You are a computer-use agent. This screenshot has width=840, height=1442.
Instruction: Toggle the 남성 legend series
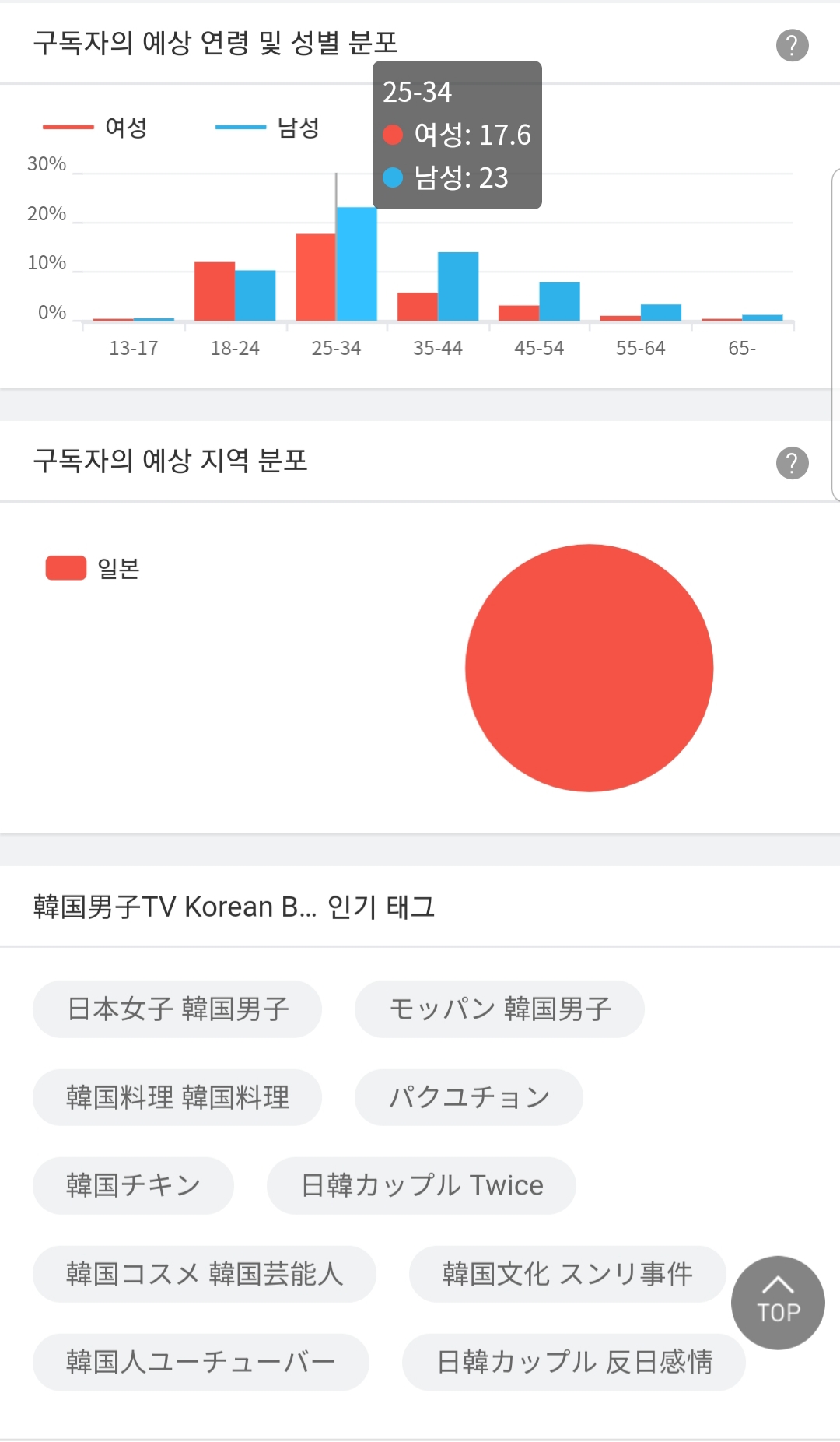point(267,127)
